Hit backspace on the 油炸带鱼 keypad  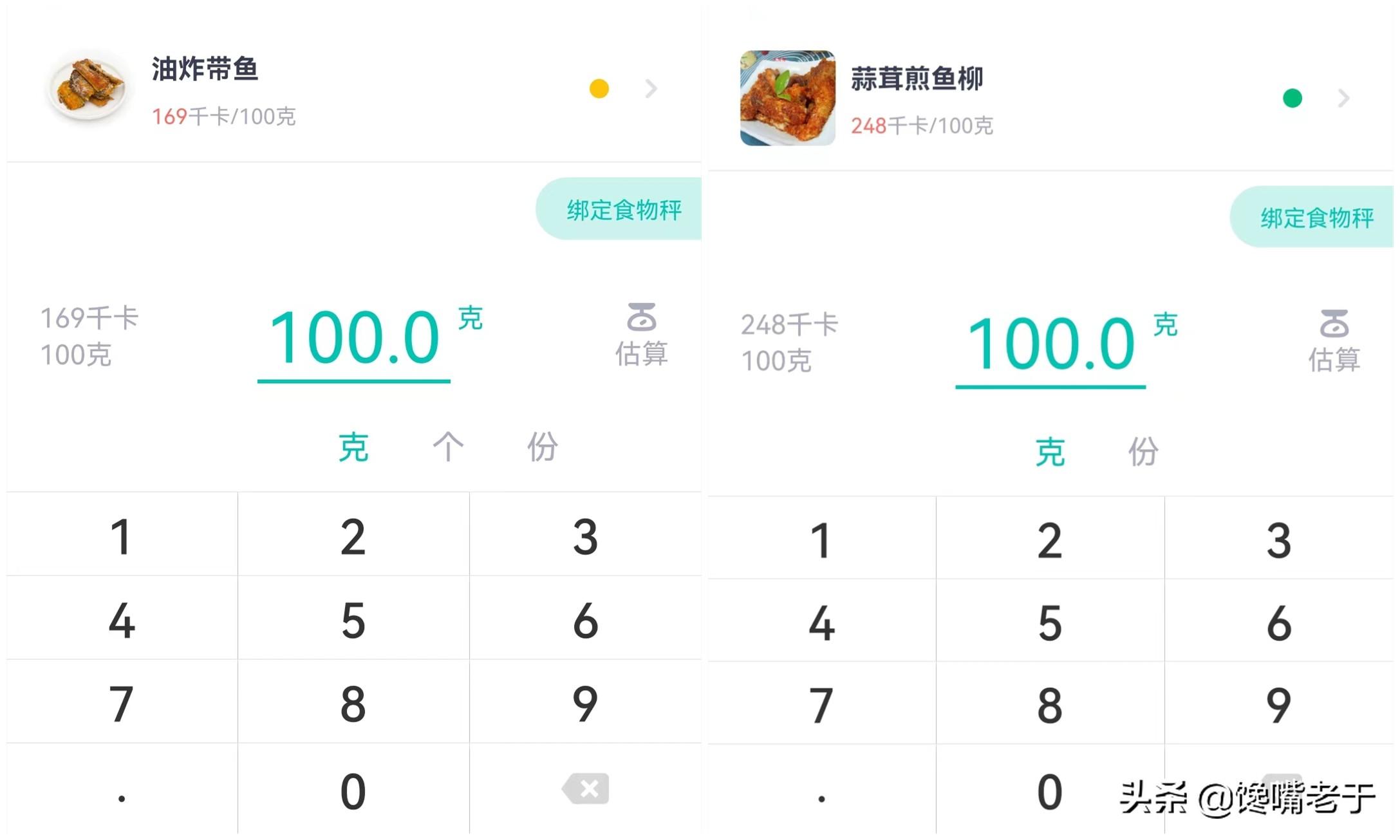point(586,789)
